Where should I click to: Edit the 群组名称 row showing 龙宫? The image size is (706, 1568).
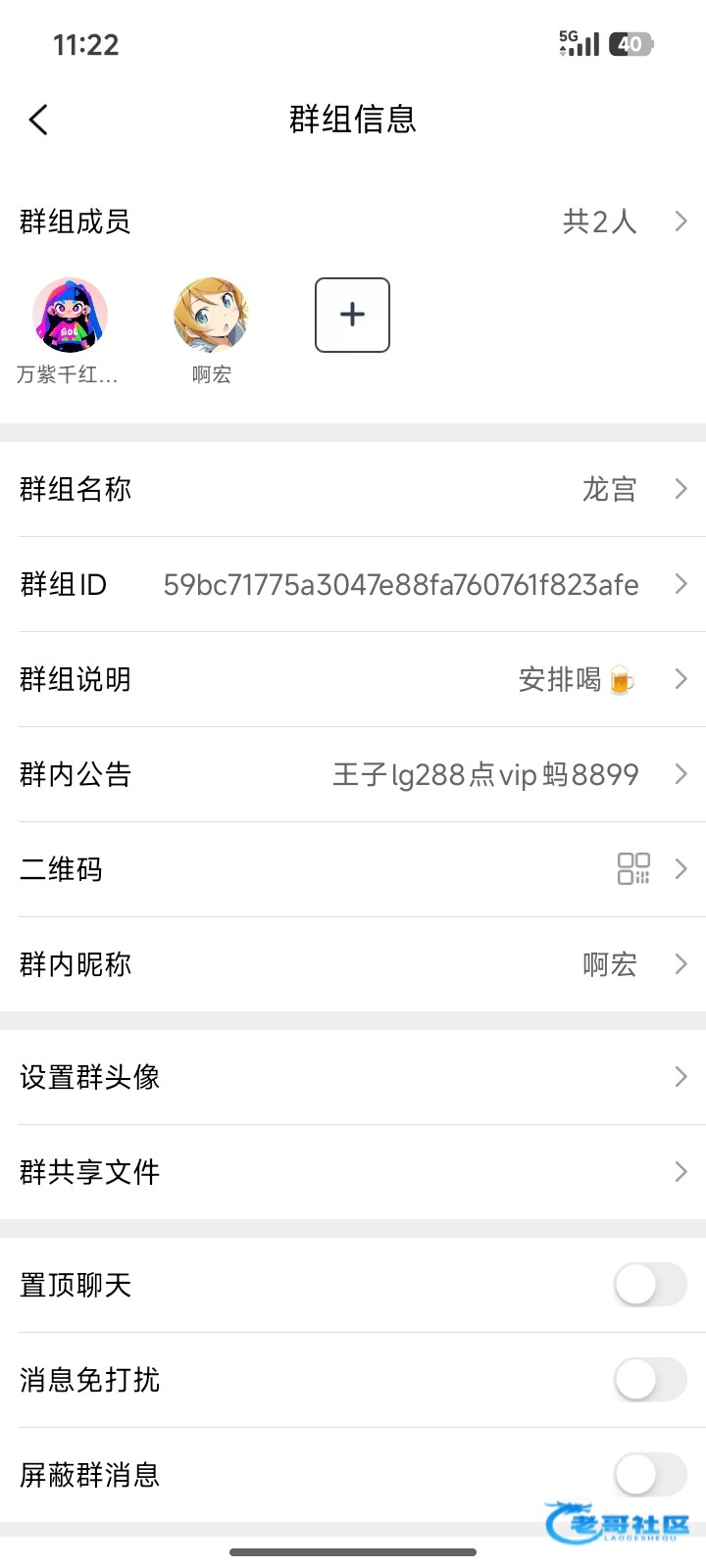[353, 489]
